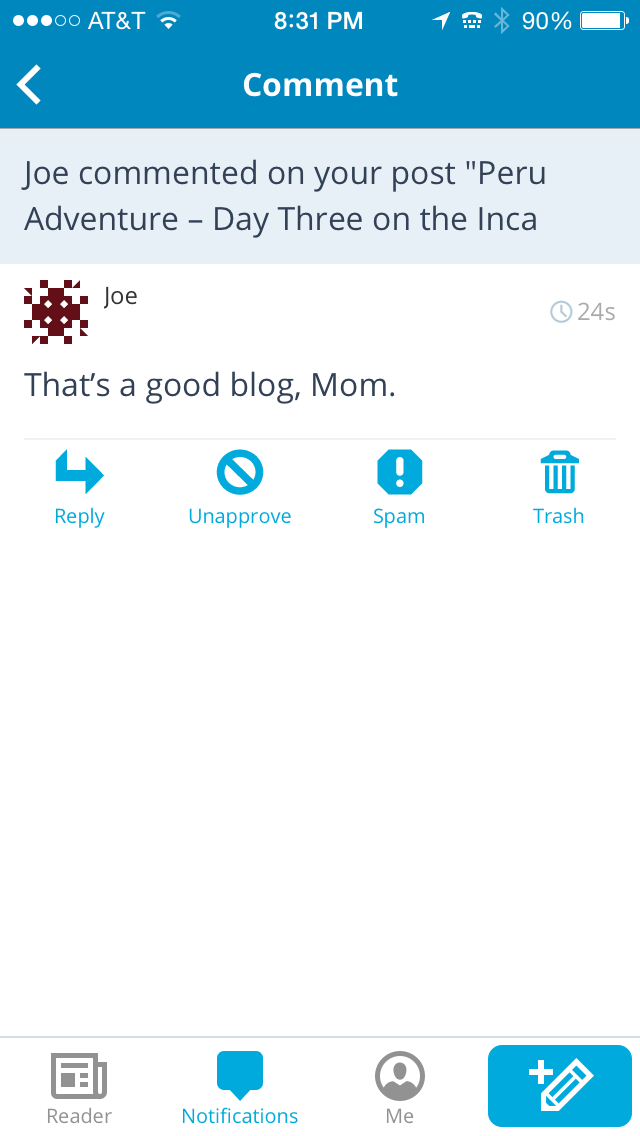The height and width of the screenshot is (1136, 640).
Task: Move Joe's comment to trash
Action: pos(559,488)
